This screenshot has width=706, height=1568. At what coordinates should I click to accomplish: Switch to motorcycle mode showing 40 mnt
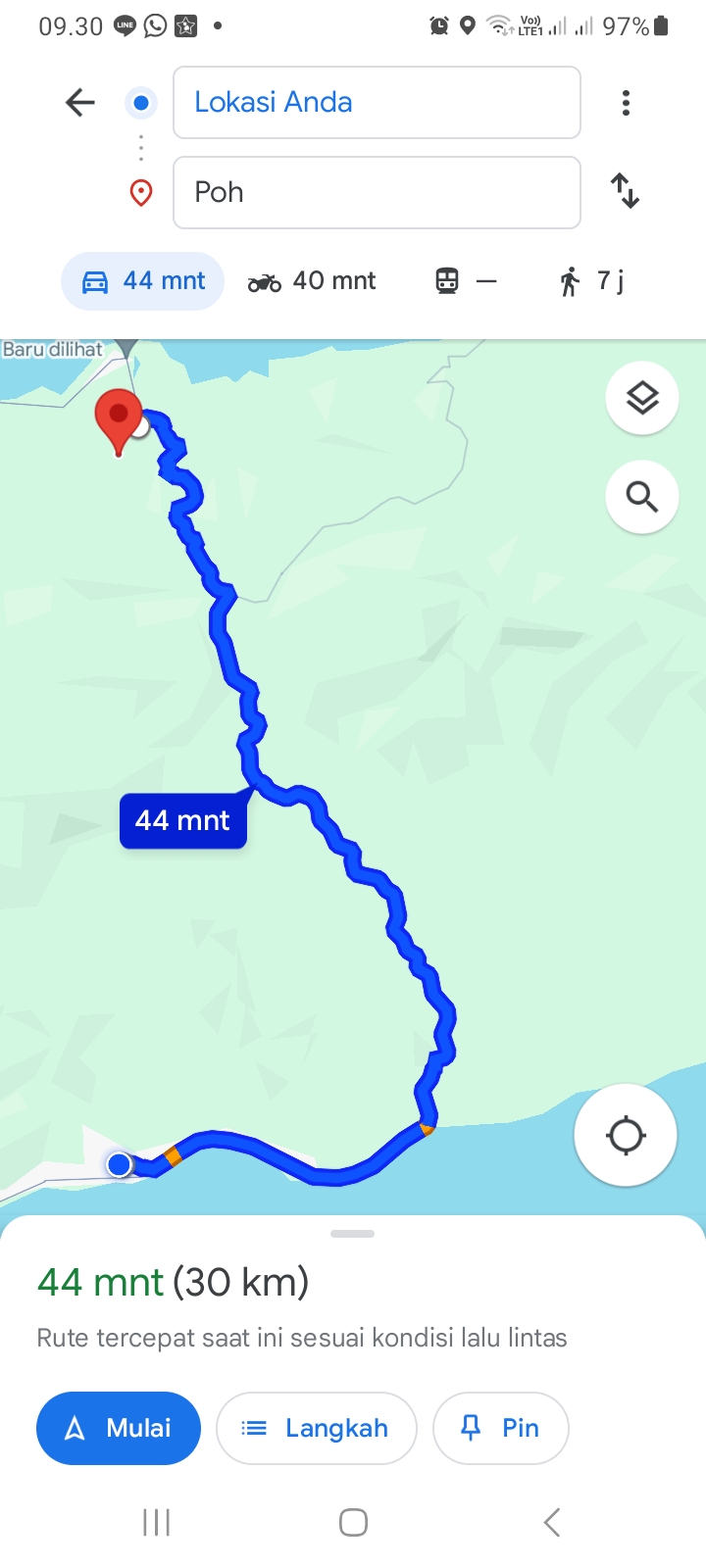[312, 281]
